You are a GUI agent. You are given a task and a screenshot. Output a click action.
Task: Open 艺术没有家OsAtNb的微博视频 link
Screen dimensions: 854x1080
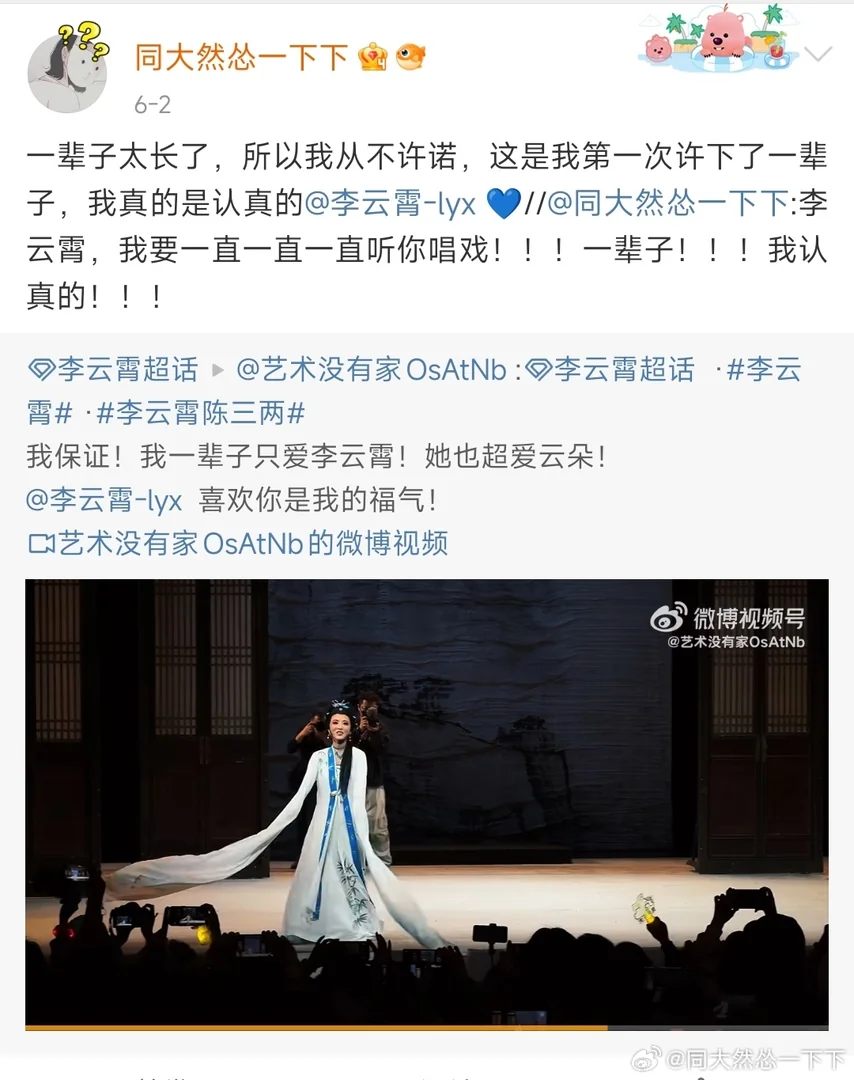238,543
